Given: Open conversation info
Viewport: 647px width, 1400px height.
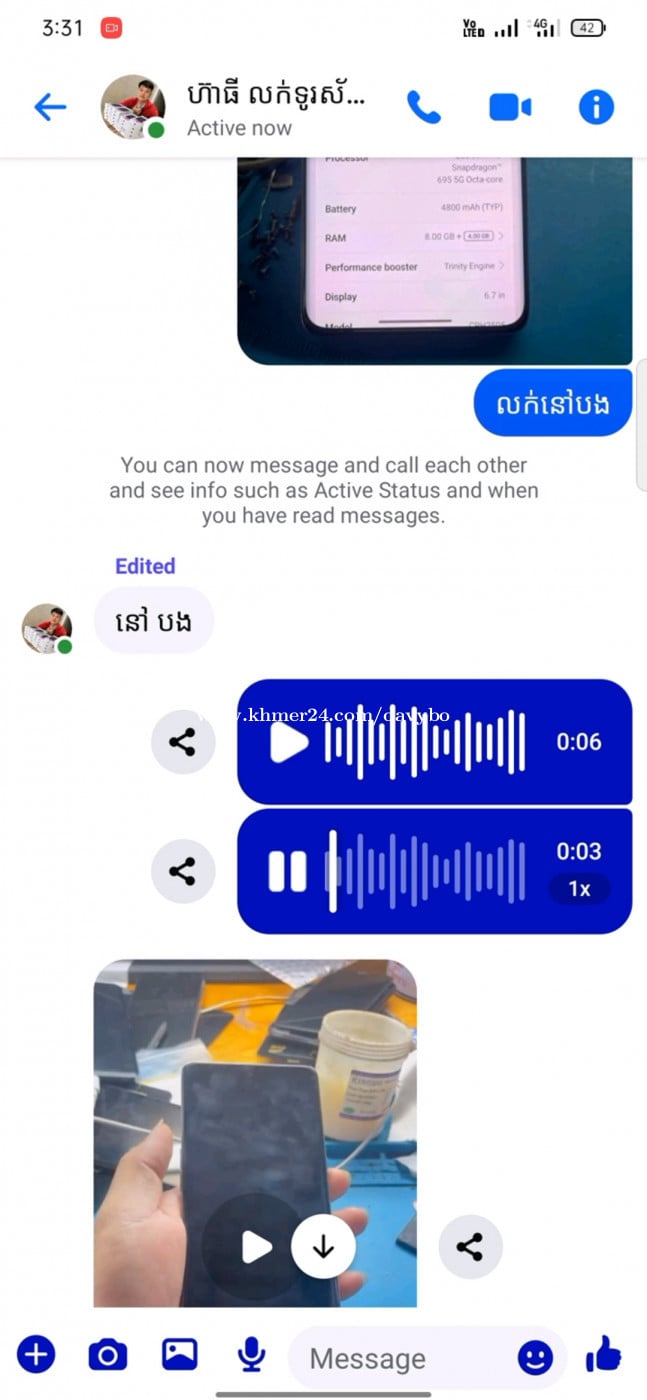Looking at the screenshot, I should click(596, 107).
